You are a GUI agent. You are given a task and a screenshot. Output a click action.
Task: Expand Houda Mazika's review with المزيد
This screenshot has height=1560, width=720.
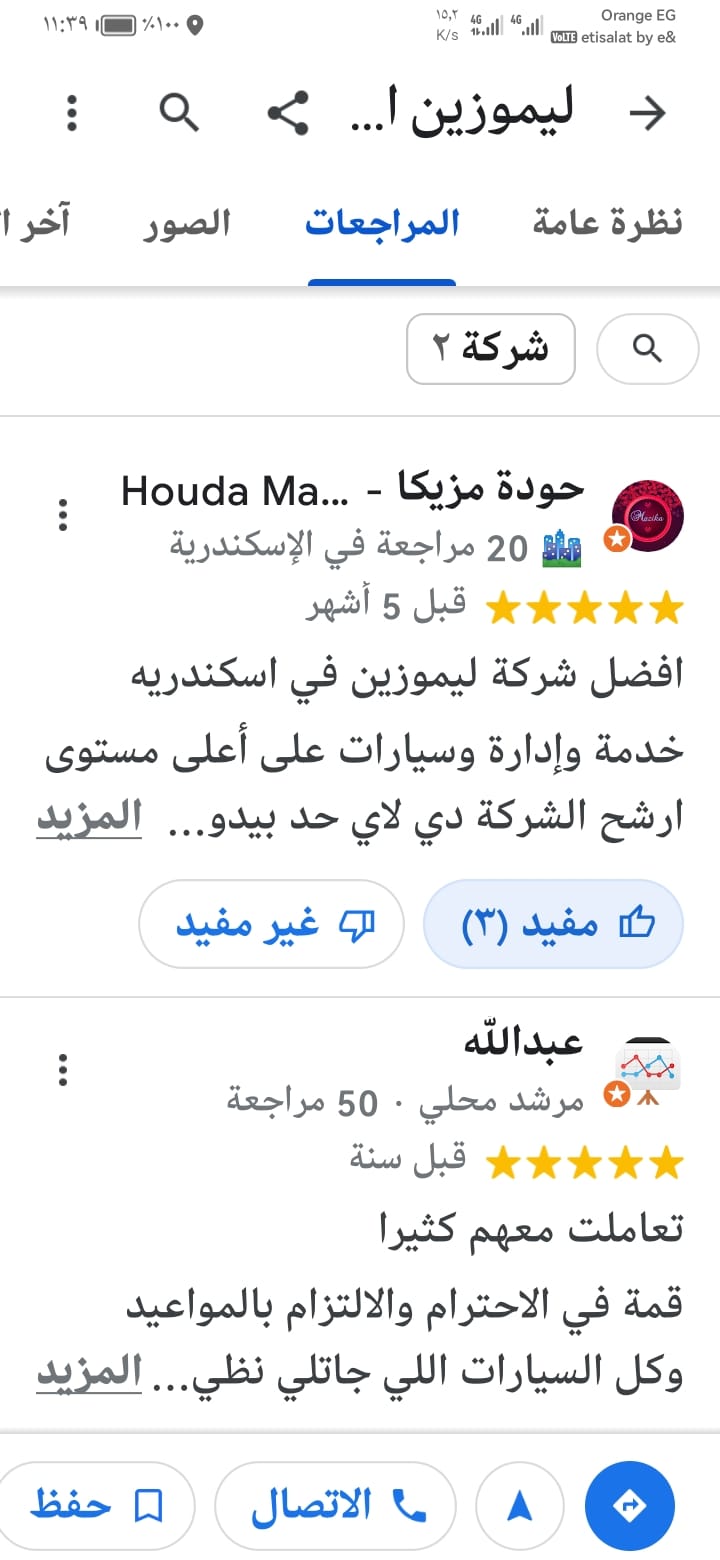pyautogui.click(x=89, y=818)
